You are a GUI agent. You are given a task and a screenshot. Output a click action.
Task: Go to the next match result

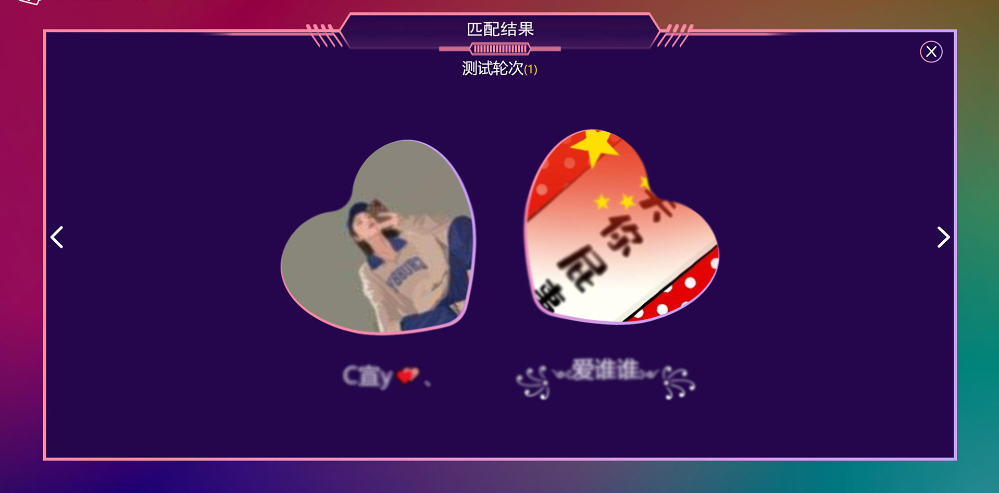942,237
